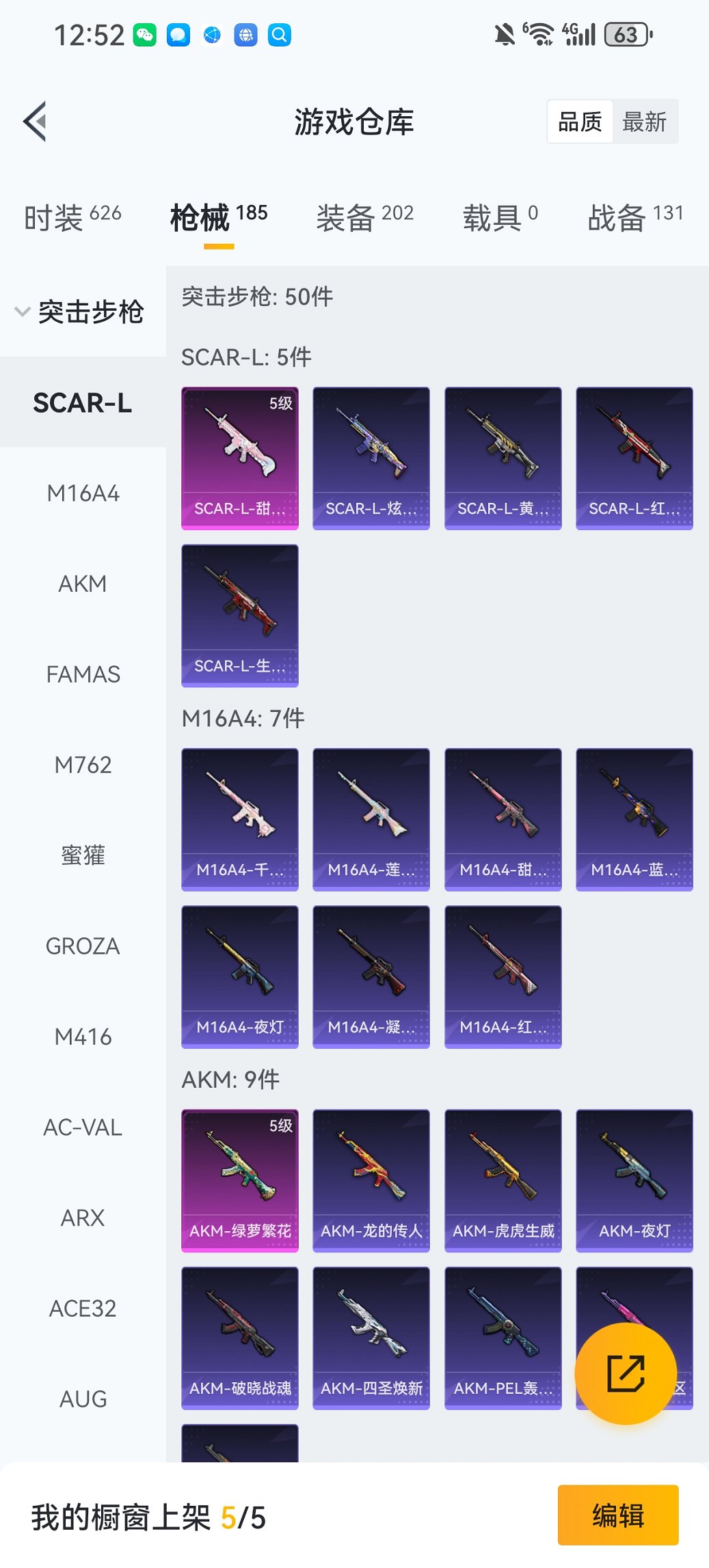Open the 装备 tab
709x1568 pixels.
(x=364, y=217)
